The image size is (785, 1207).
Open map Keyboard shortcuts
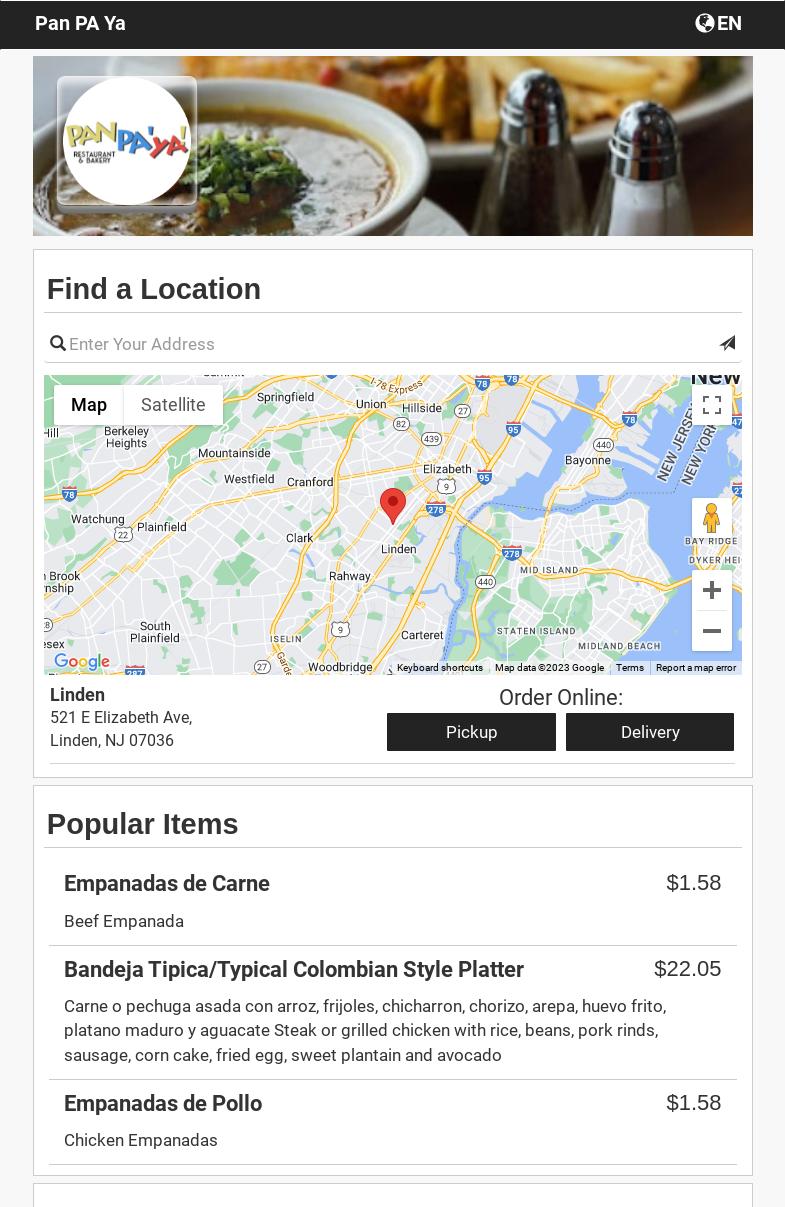coord(439,668)
